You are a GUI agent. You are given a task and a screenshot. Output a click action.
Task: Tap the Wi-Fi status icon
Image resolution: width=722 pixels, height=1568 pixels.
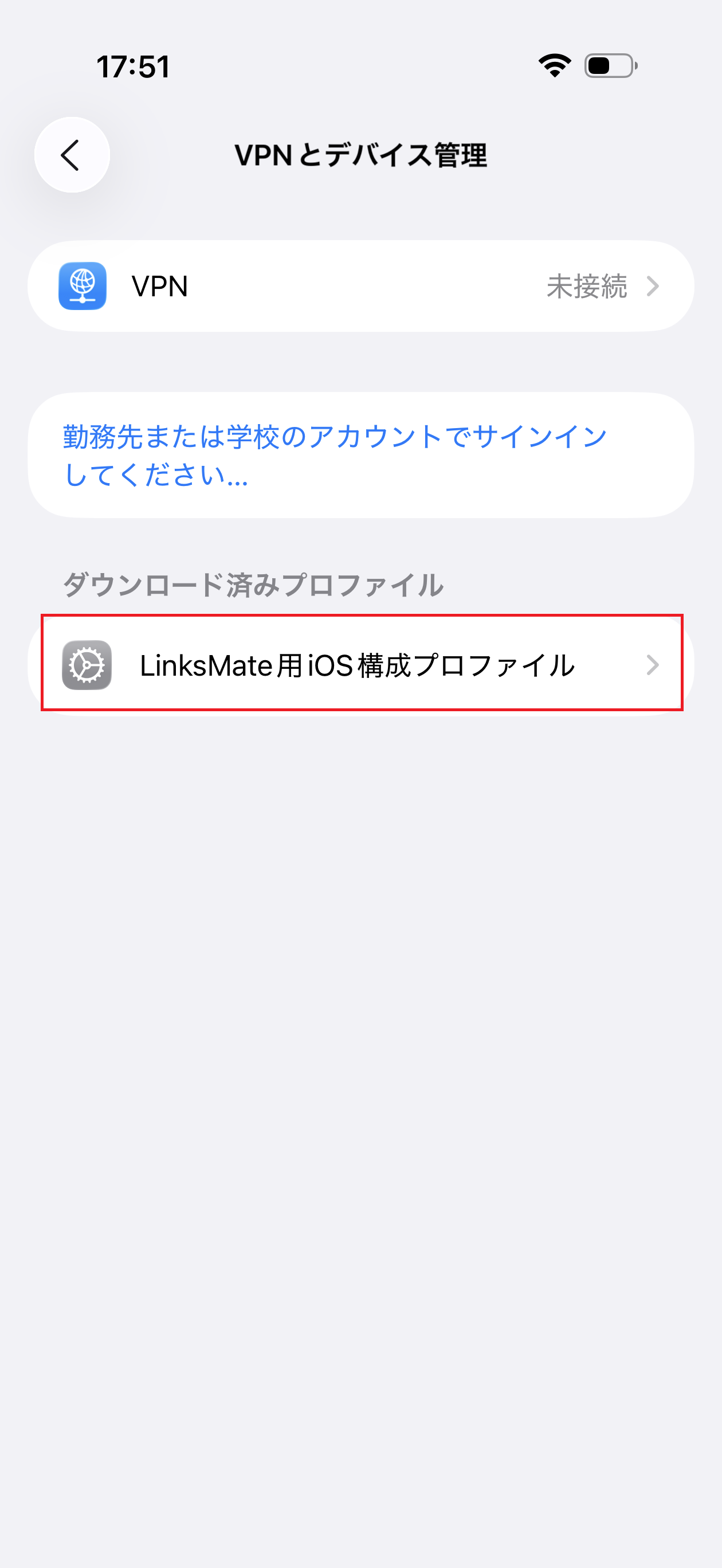click(554, 66)
